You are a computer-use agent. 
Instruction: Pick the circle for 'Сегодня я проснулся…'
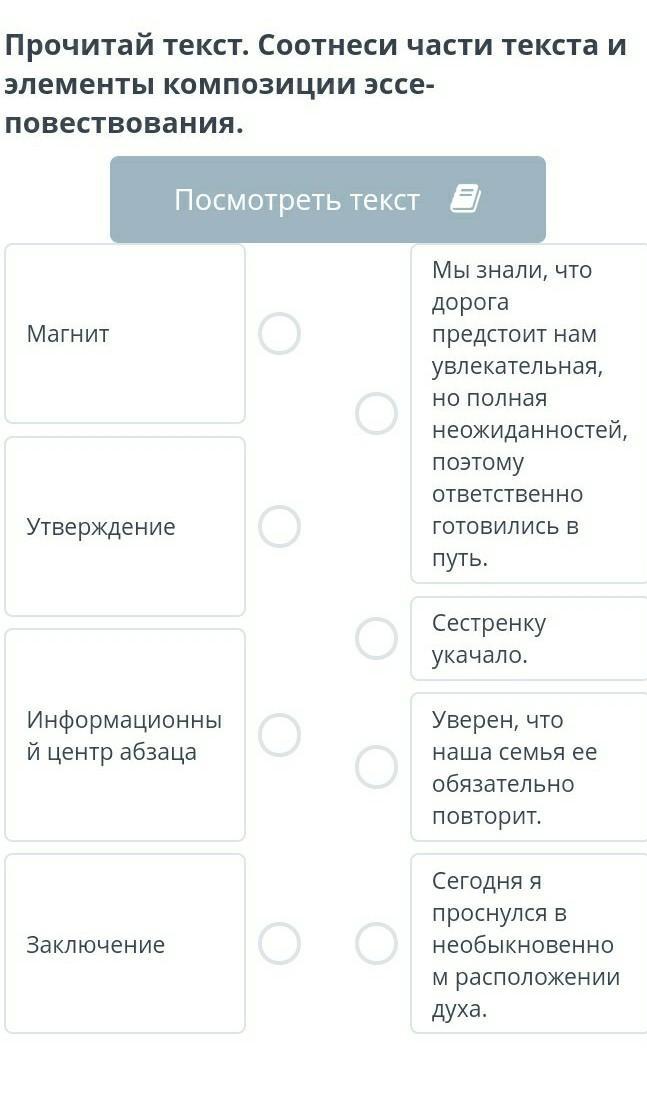click(376, 943)
